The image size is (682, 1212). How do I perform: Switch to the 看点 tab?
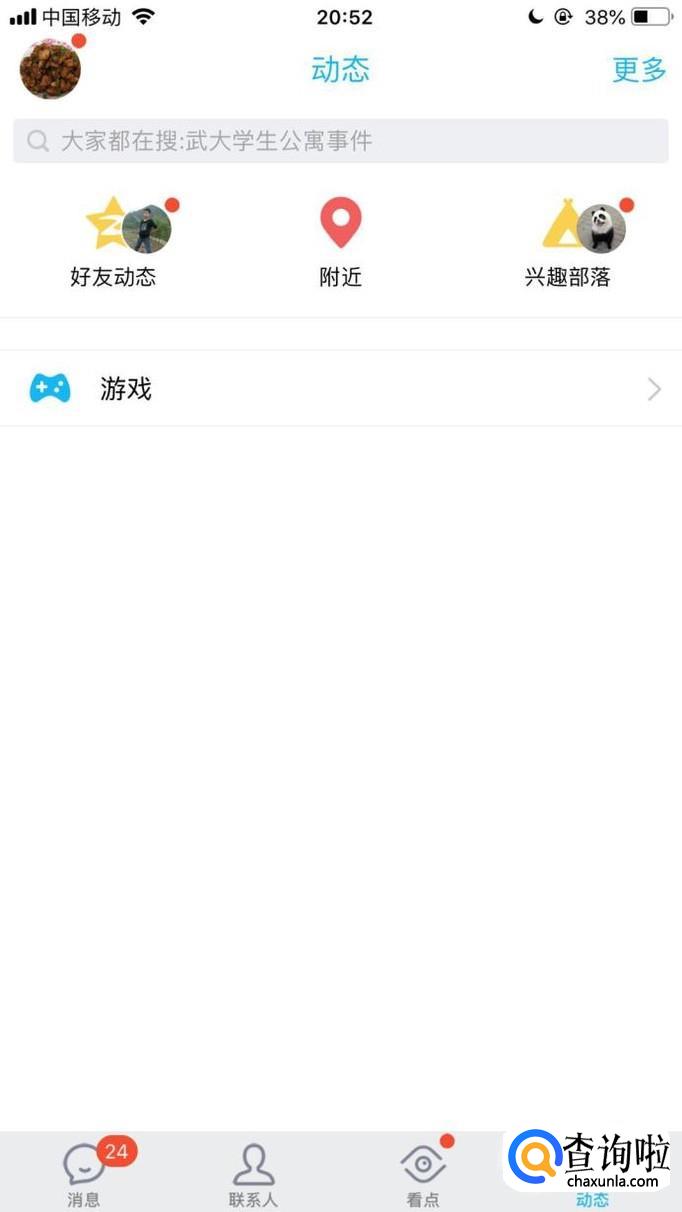(x=423, y=1173)
